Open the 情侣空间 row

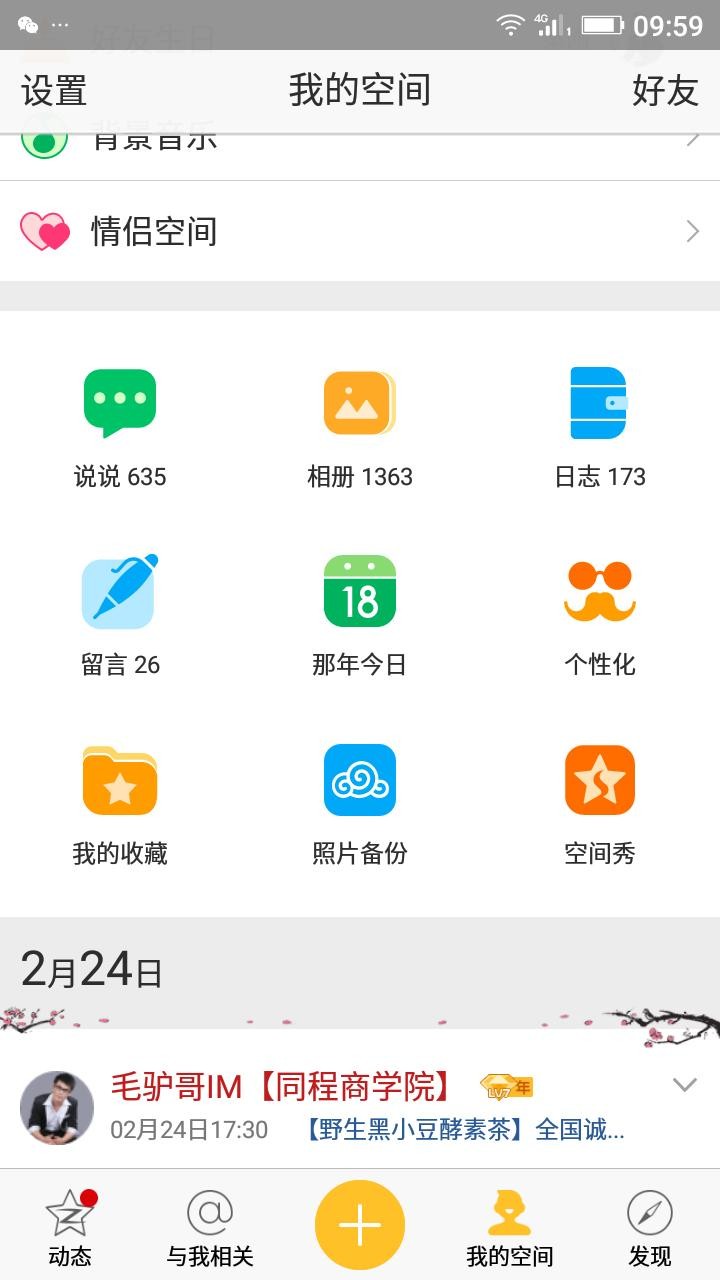pos(360,232)
